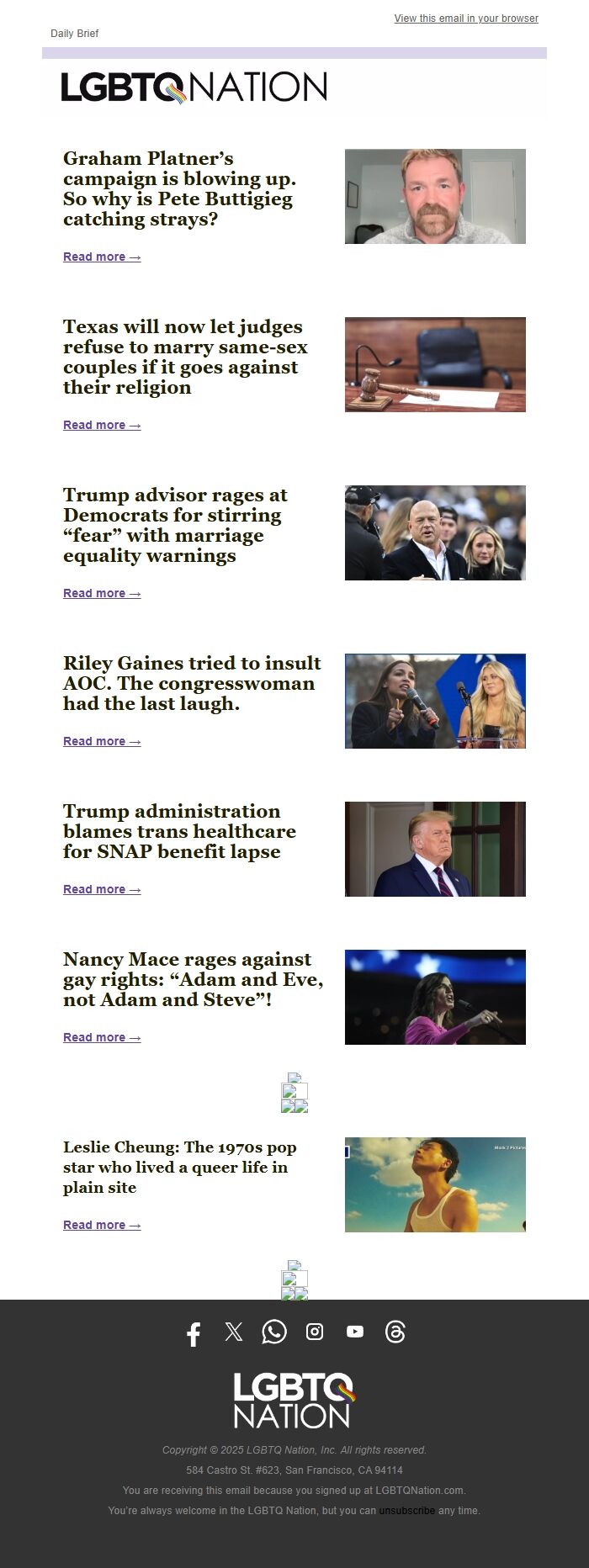The image size is (589, 1568).
Task: Open the WhatsApp channel icon
Action: 274,1332
